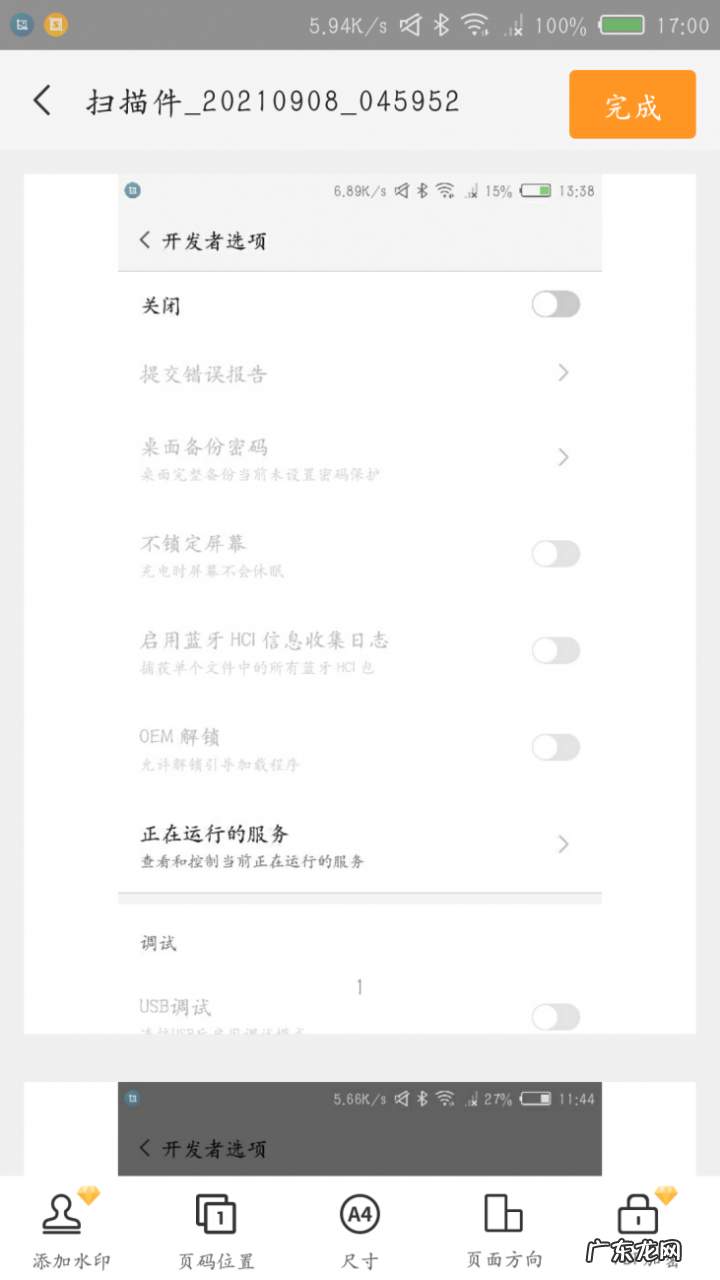Open the page number position tool
Screen dimensions: 720x1280
(216, 1230)
